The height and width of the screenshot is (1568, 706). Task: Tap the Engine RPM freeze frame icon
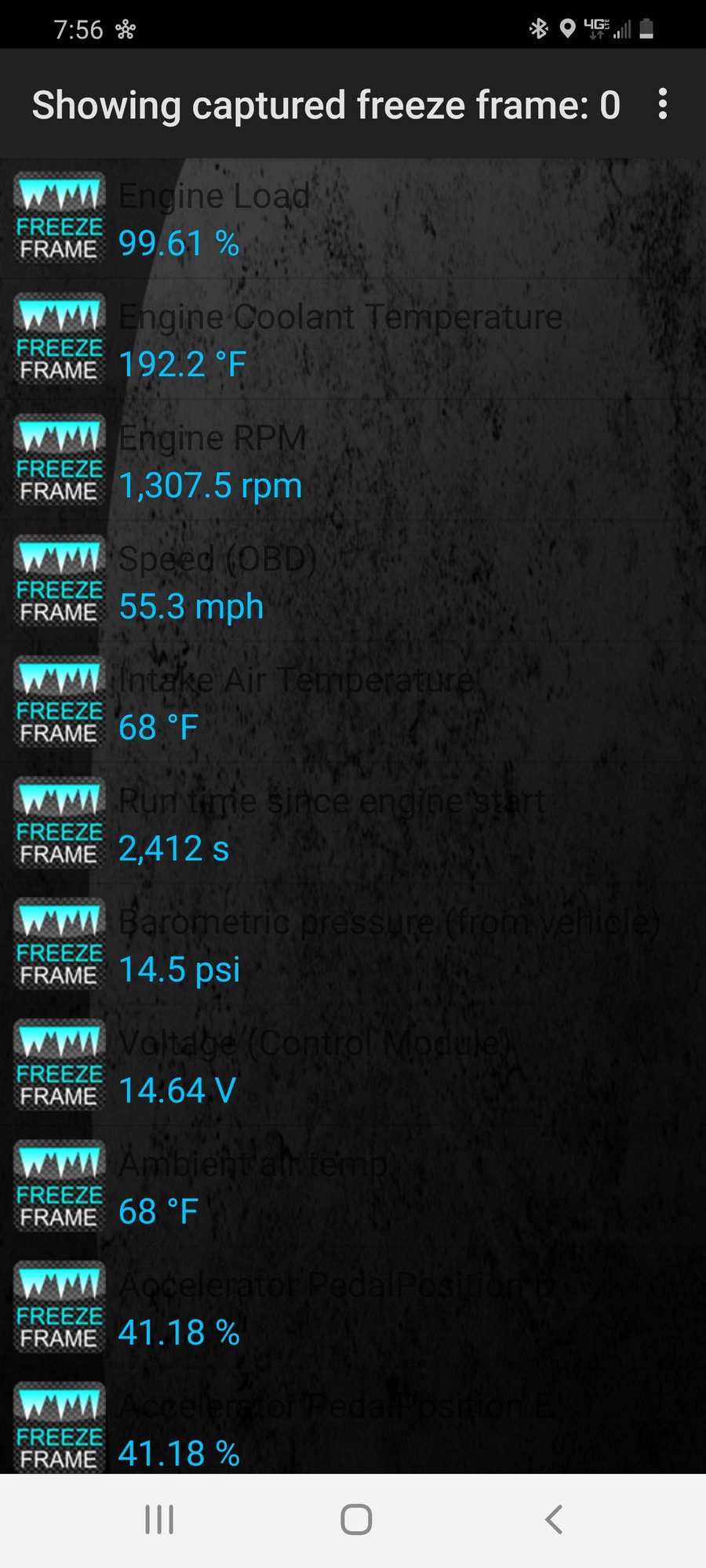click(x=59, y=459)
